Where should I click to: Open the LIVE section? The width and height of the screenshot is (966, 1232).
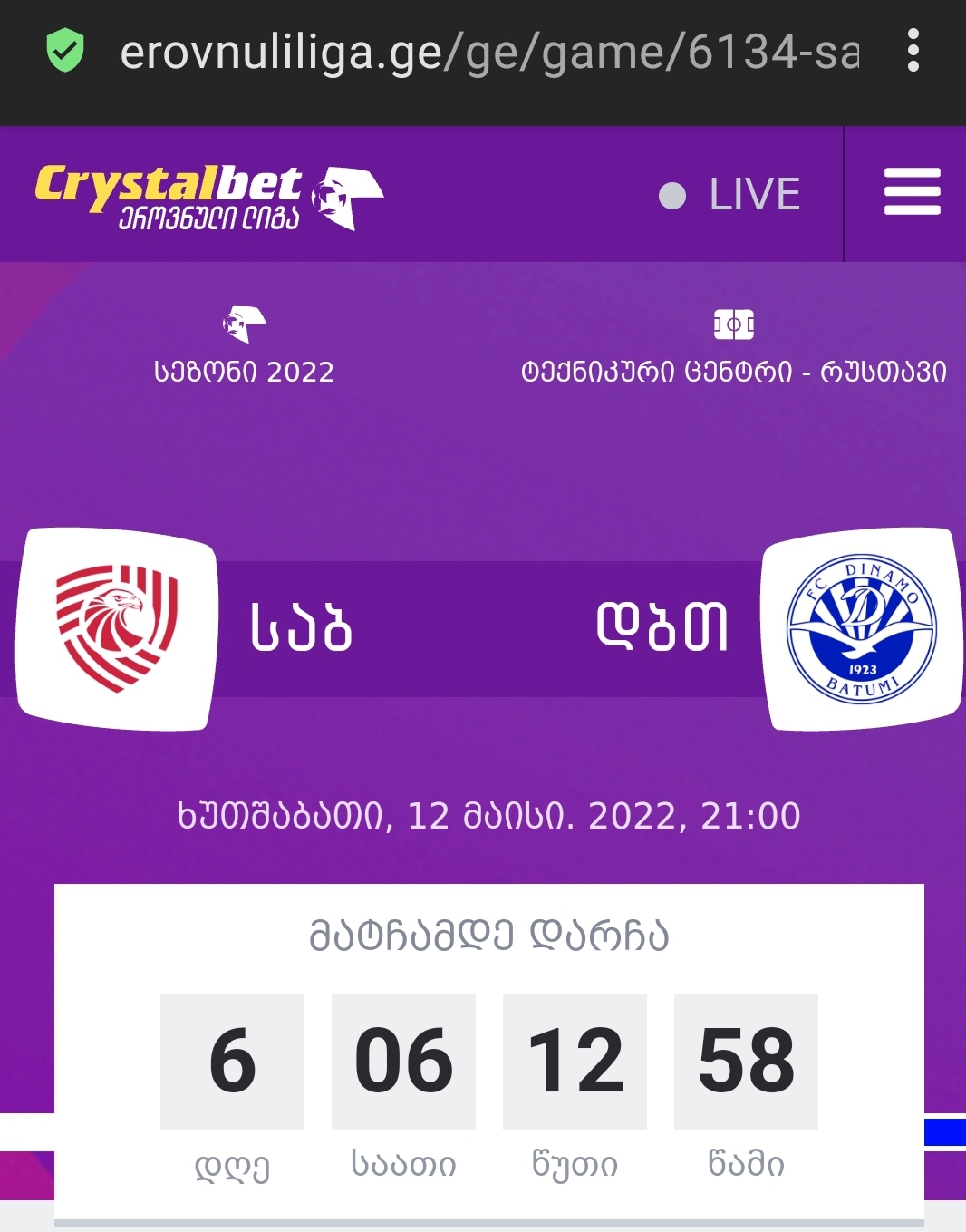pos(730,195)
